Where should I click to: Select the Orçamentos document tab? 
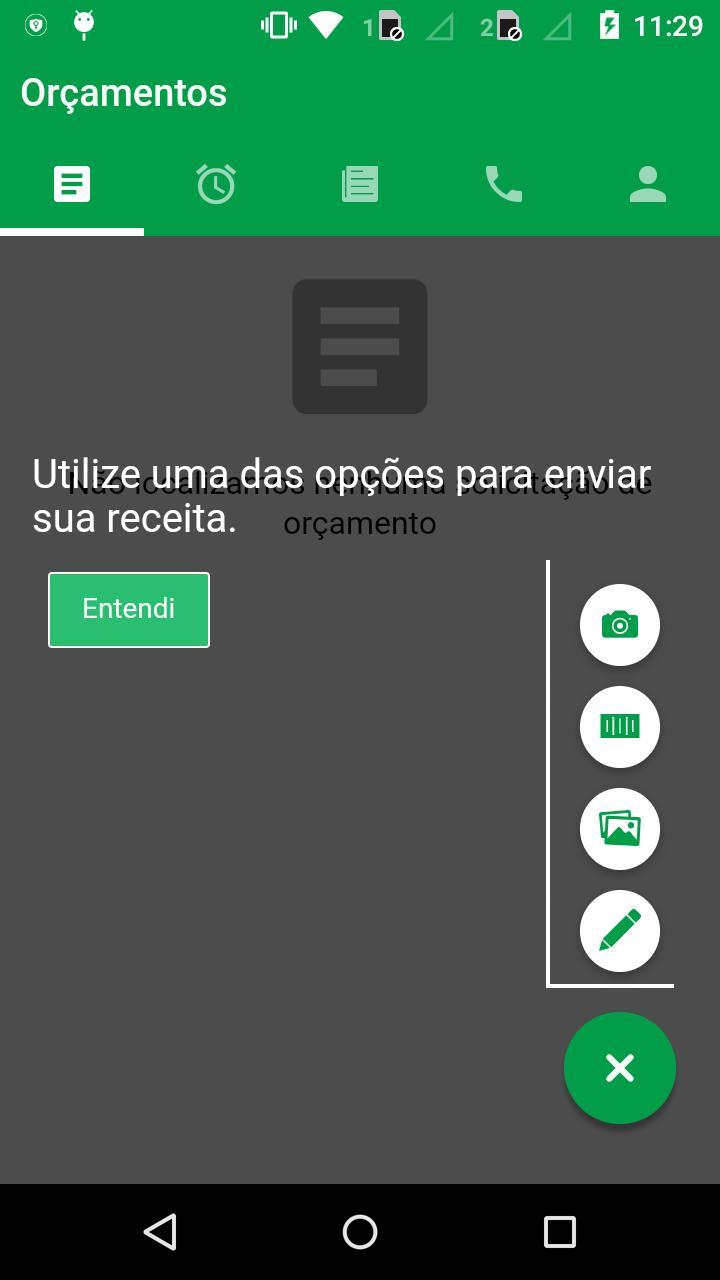pos(72,184)
